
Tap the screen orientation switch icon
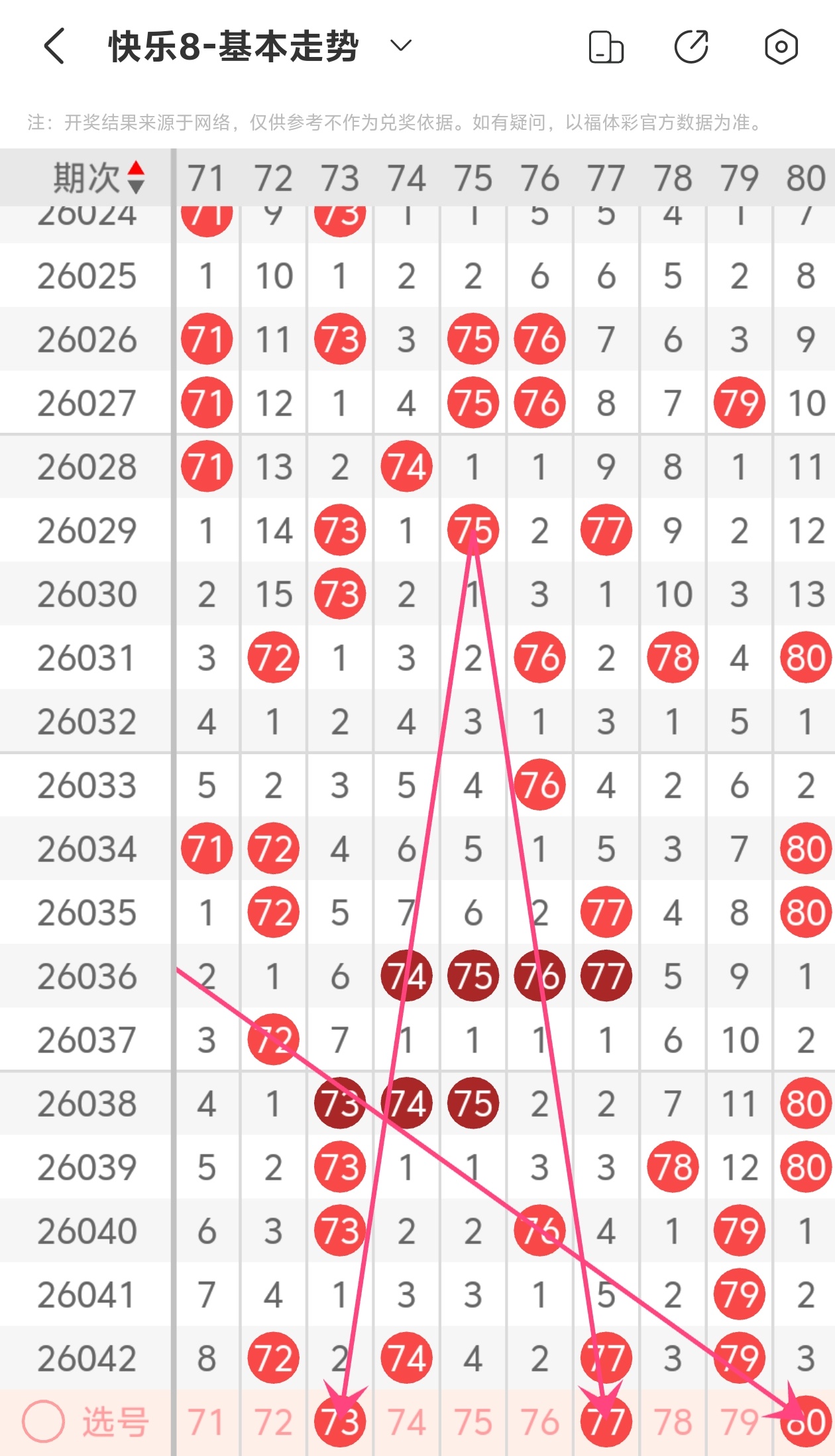[x=606, y=47]
